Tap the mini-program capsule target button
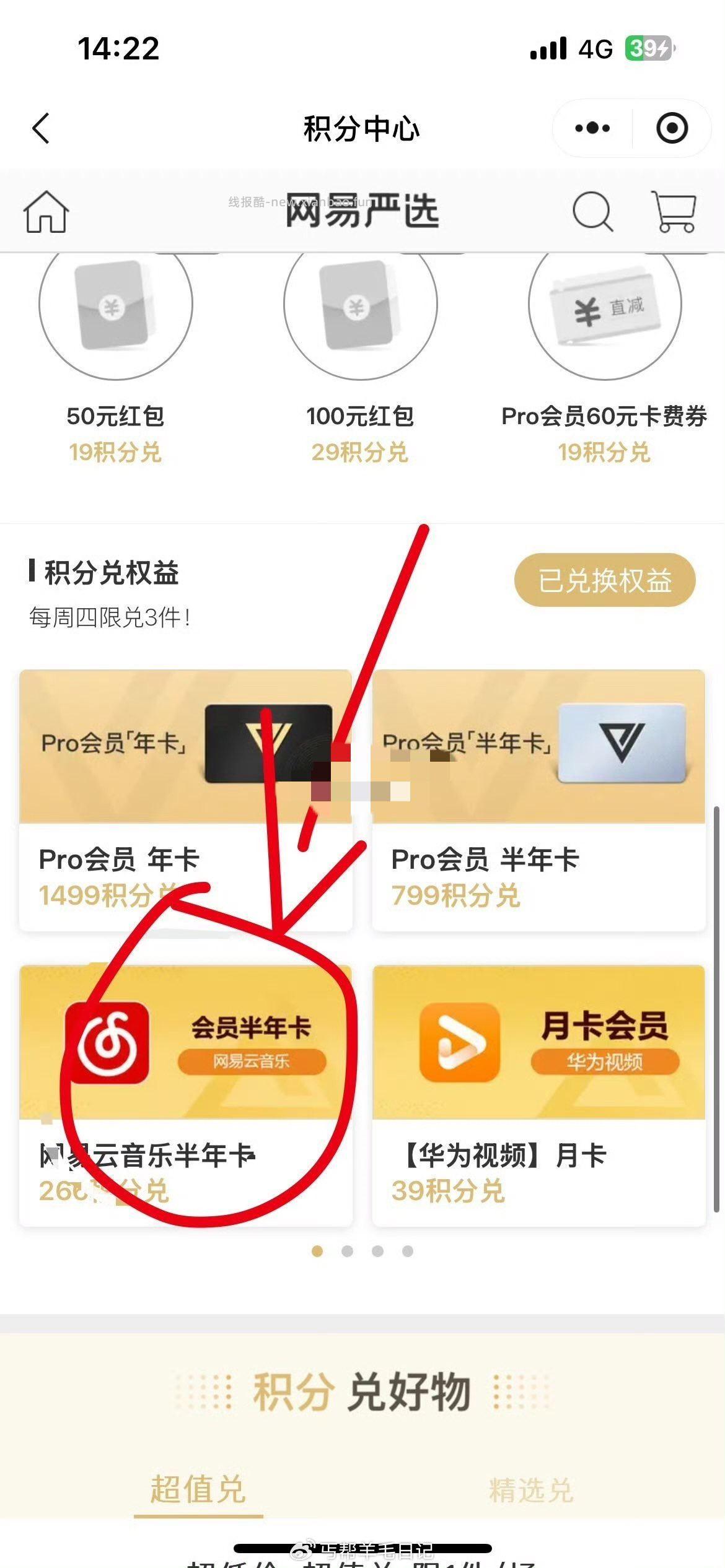 671,127
